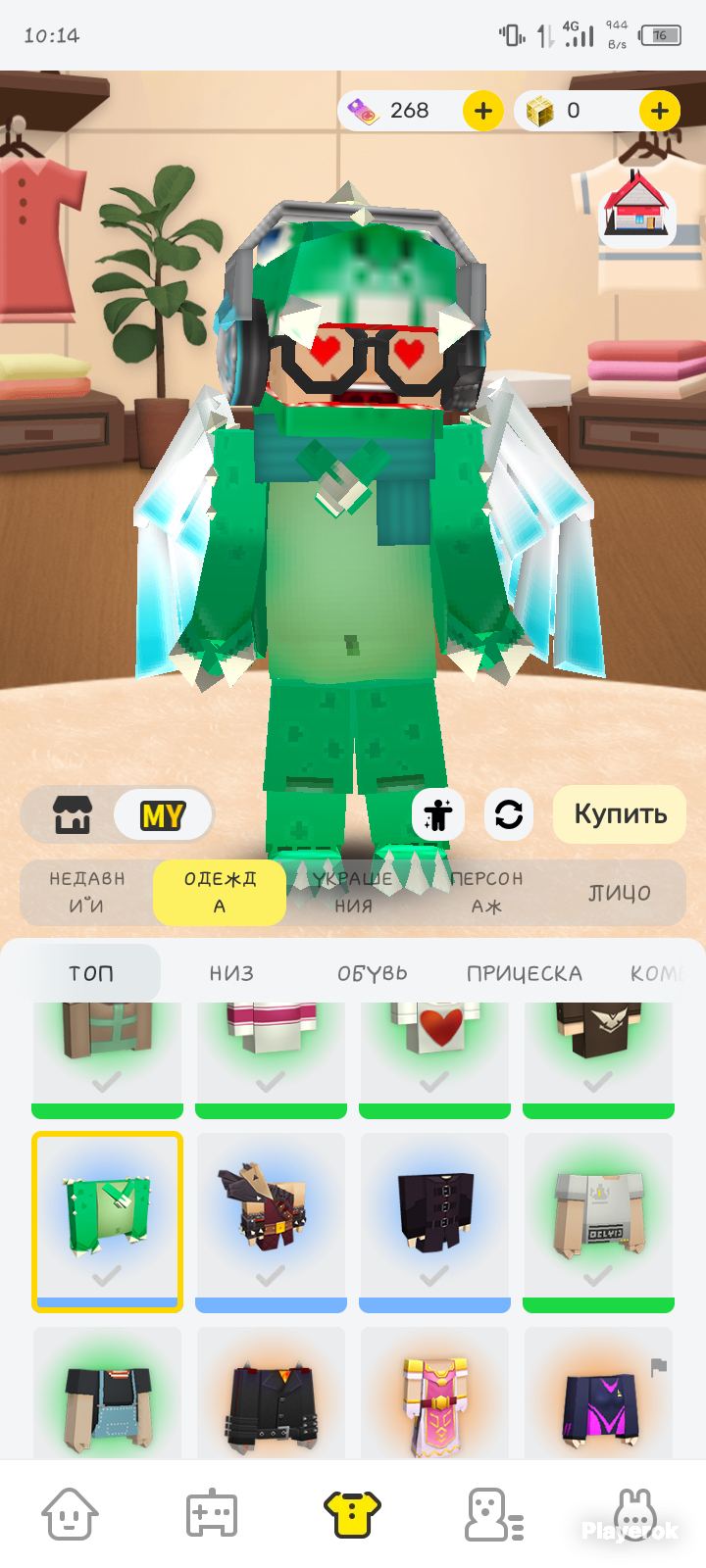Select the НИЗ sub-tab
The width and height of the screenshot is (706, 1568).
[x=231, y=973]
